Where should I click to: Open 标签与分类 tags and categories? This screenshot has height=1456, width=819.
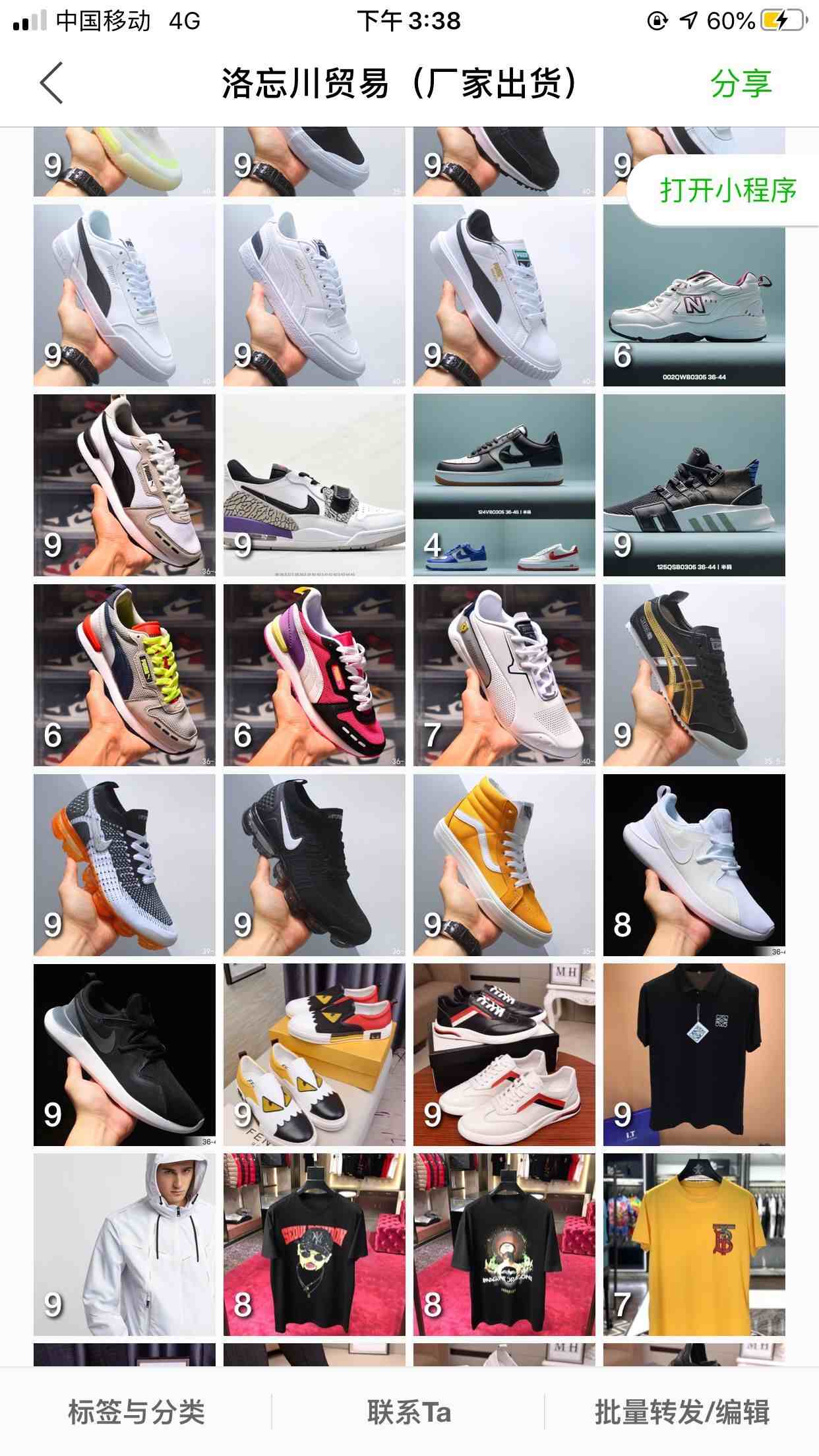tap(136, 1412)
